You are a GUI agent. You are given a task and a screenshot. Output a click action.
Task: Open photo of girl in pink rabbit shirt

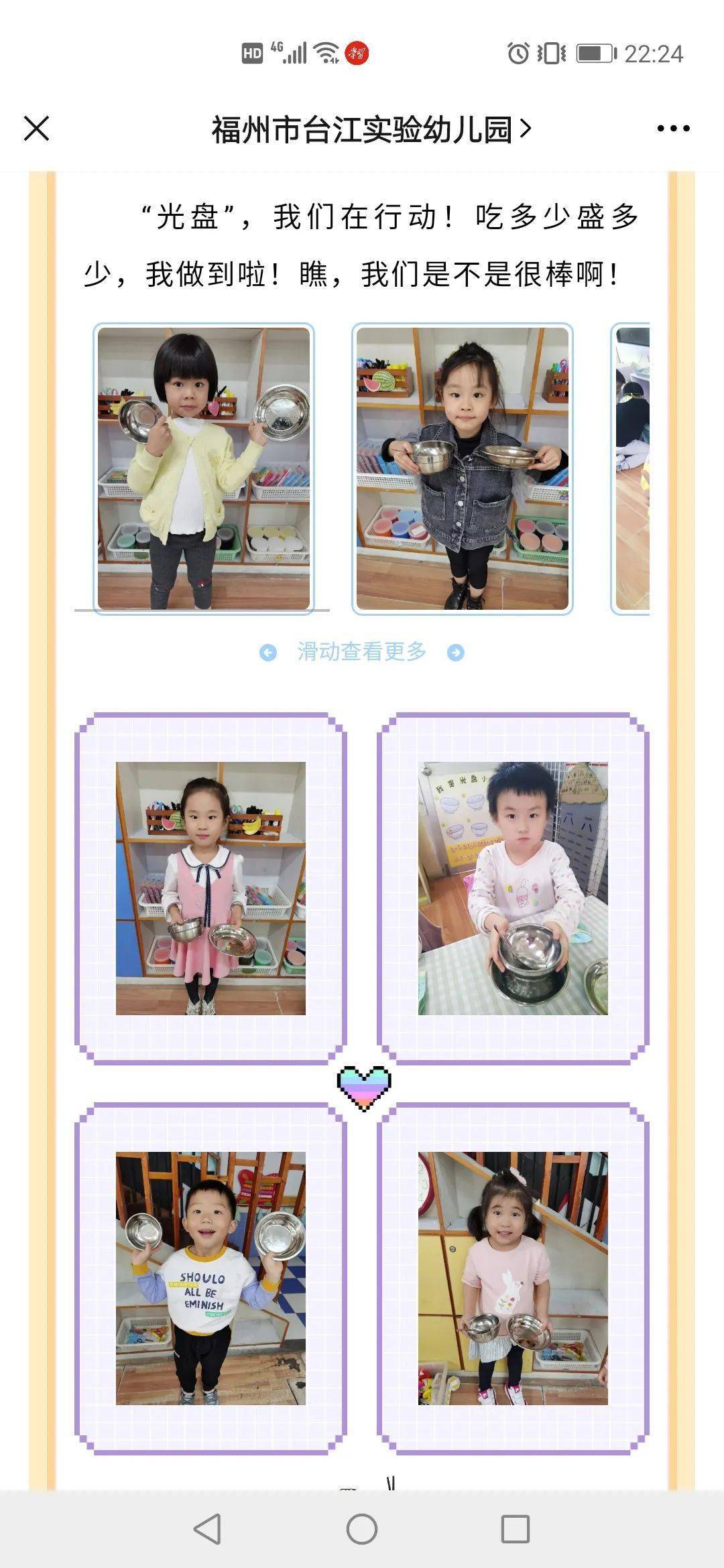pyautogui.click(x=513, y=1279)
